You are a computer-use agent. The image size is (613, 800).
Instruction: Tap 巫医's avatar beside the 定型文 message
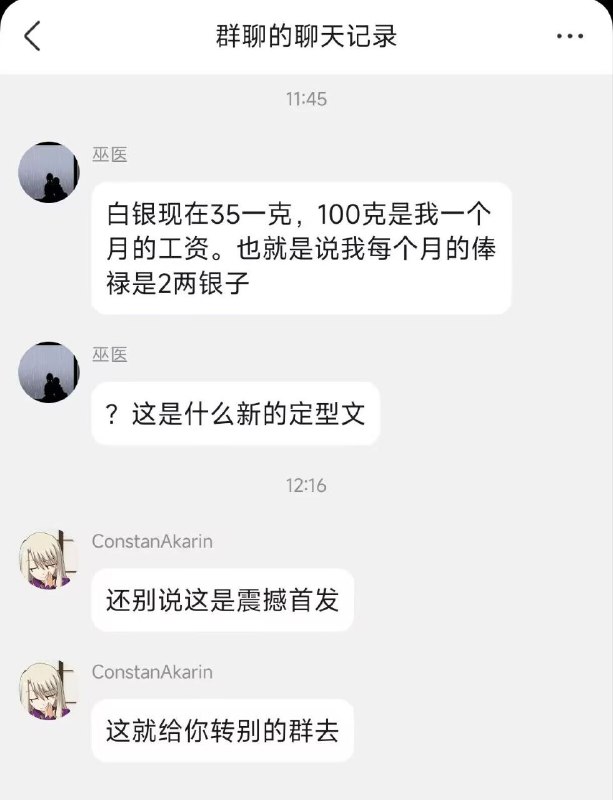[48, 373]
